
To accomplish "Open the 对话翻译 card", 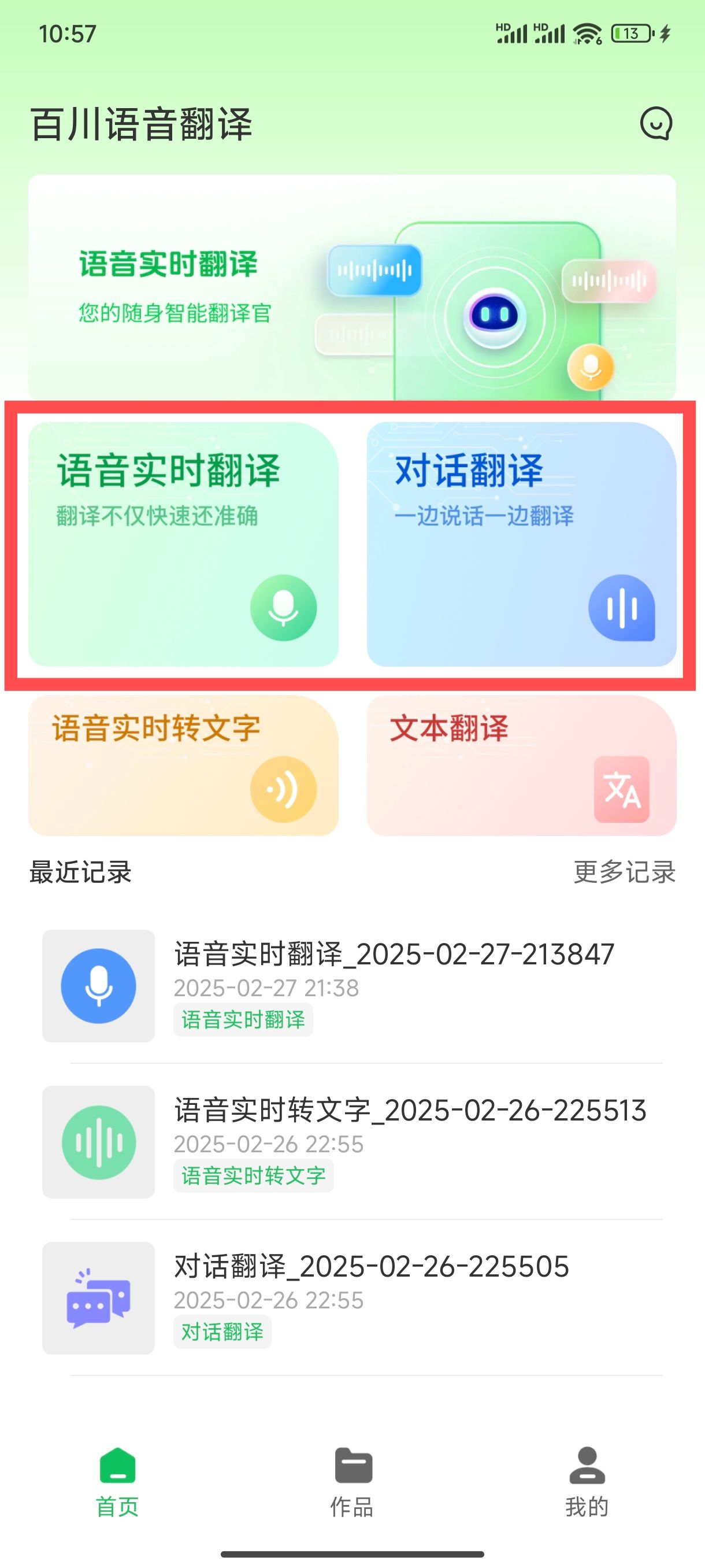I will coord(521,544).
